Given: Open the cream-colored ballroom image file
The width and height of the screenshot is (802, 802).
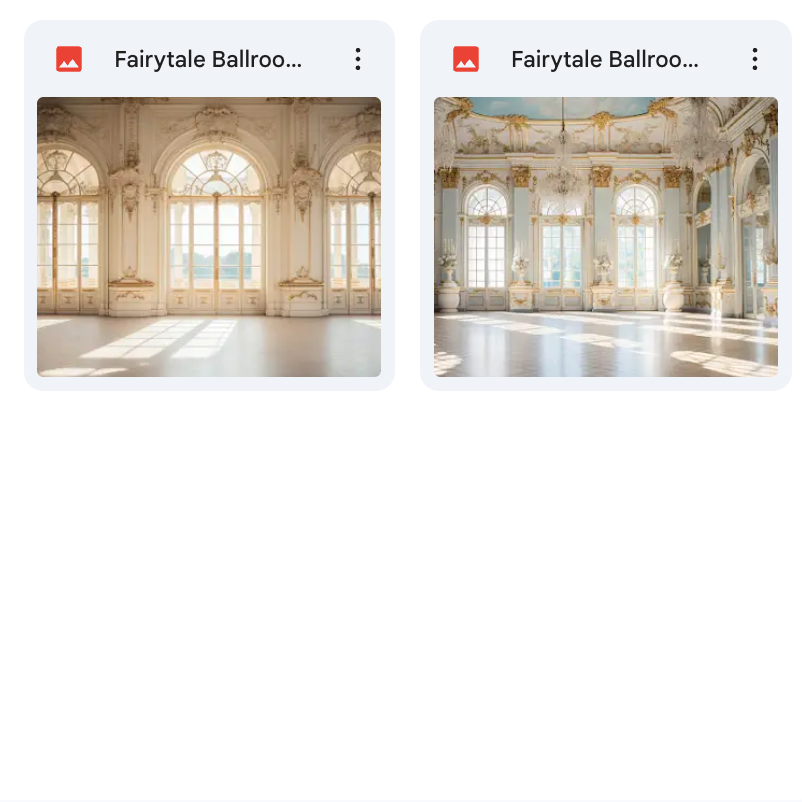Looking at the screenshot, I should pos(209,237).
